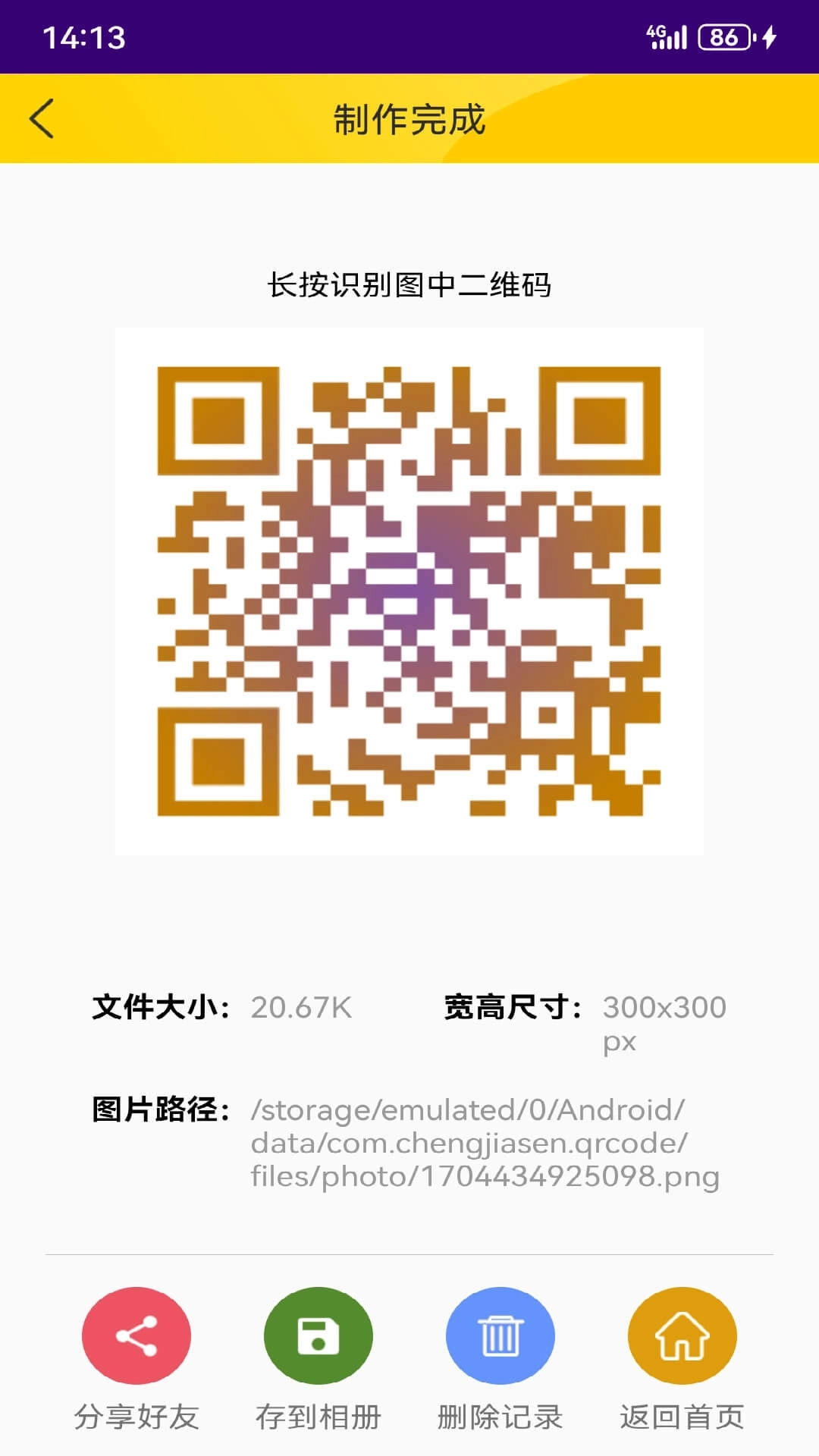The height and width of the screenshot is (1456, 819).
Task: Tap the 制作完成 title text
Action: [x=409, y=120]
